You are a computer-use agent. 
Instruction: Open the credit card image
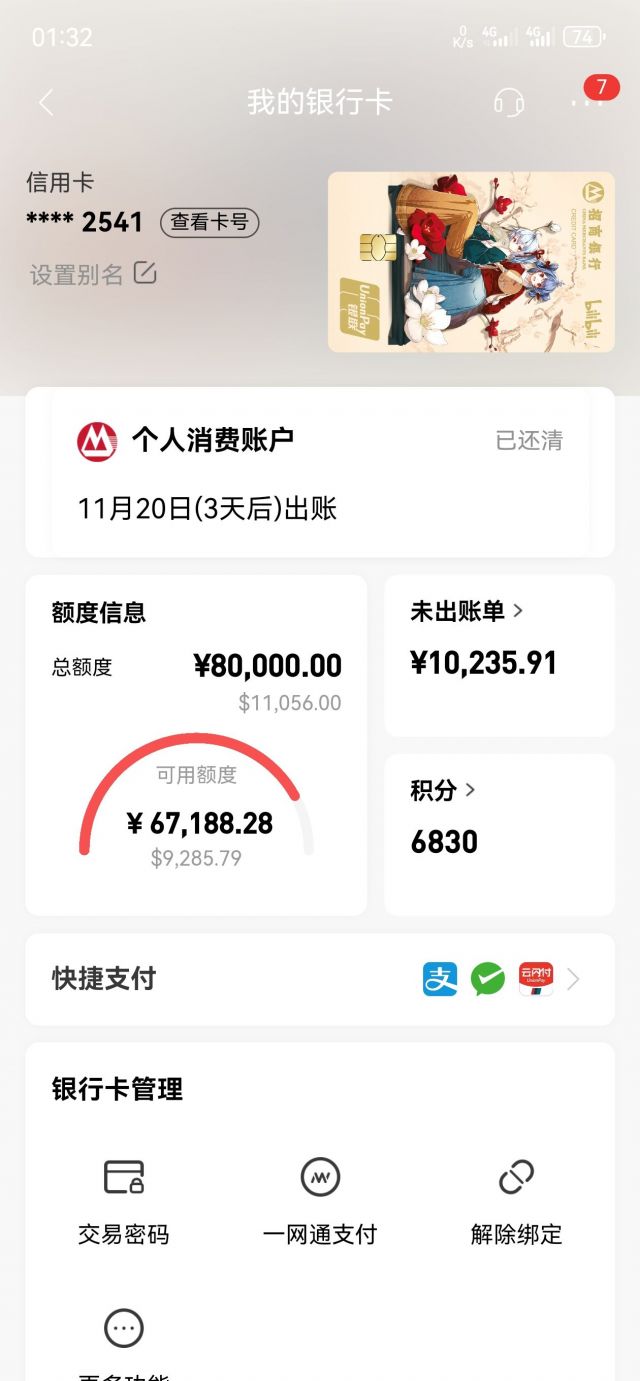coord(471,262)
